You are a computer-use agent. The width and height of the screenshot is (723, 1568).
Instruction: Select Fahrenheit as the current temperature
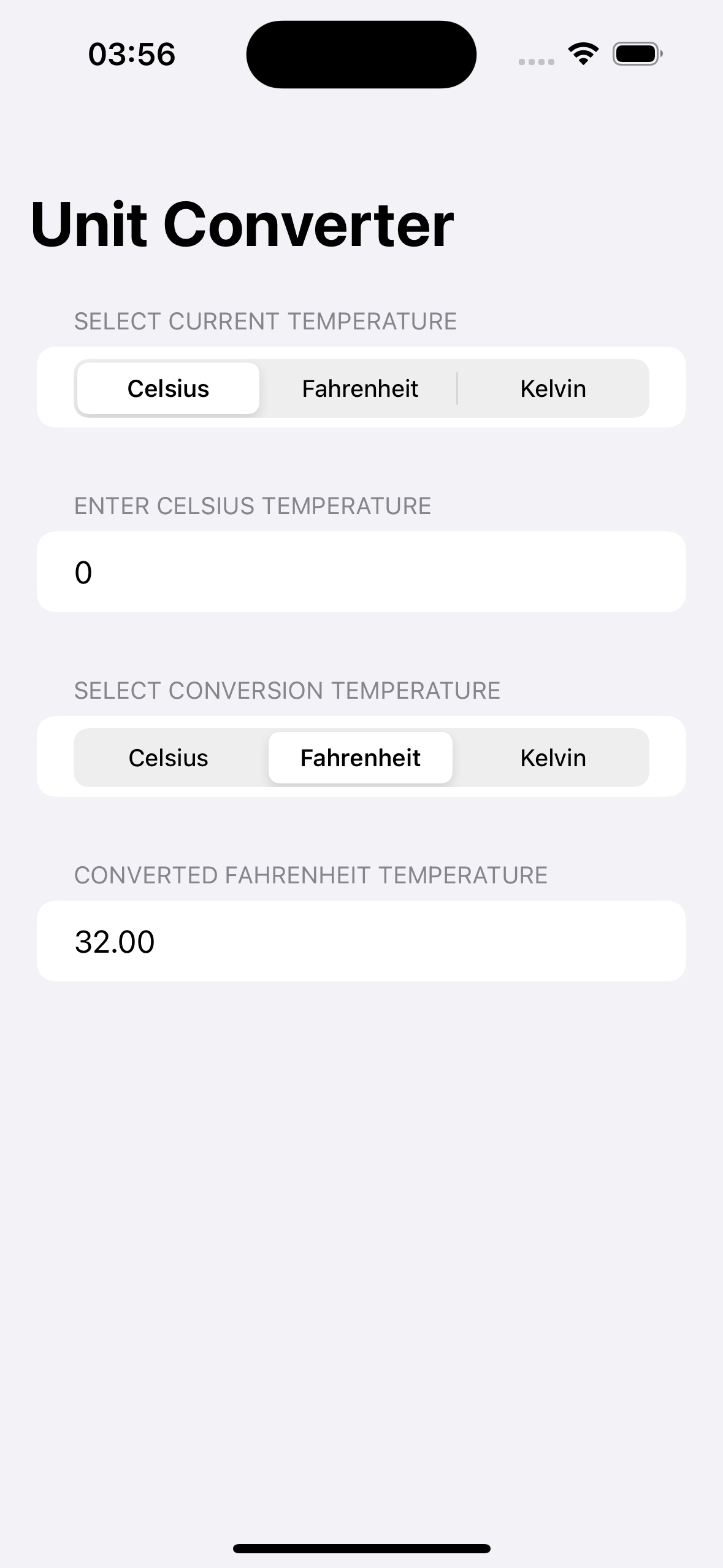tap(360, 388)
